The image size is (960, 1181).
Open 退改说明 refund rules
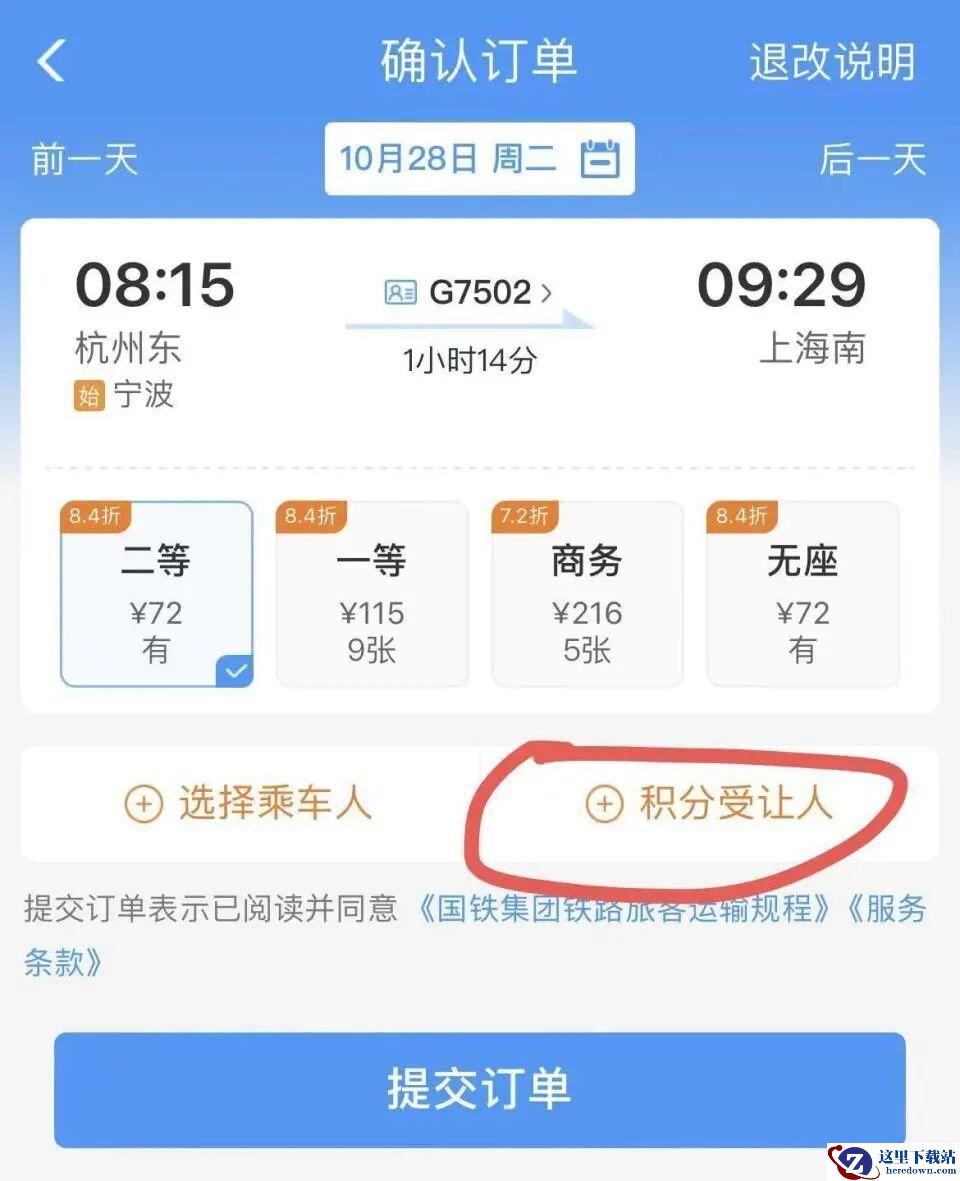[x=832, y=62]
